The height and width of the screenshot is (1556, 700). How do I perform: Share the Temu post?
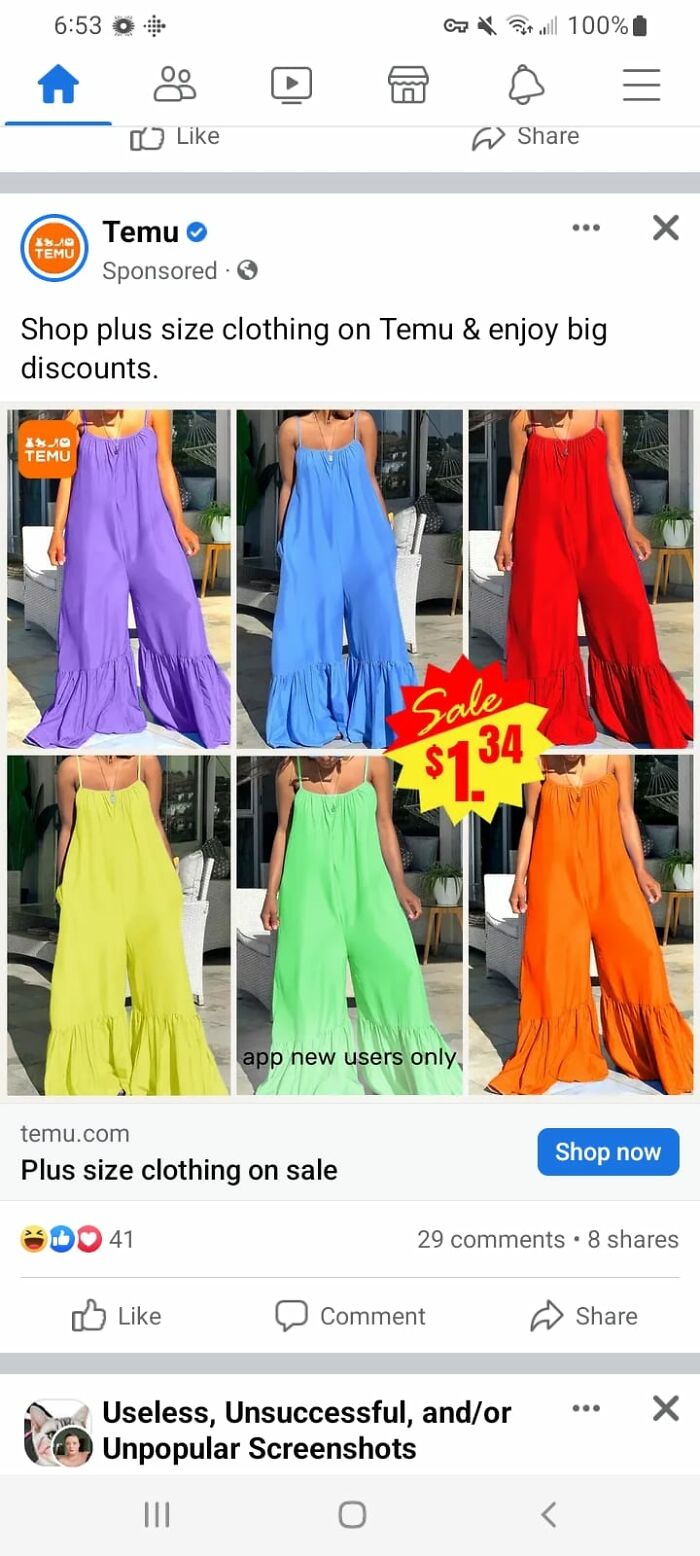[x=583, y=1316]
